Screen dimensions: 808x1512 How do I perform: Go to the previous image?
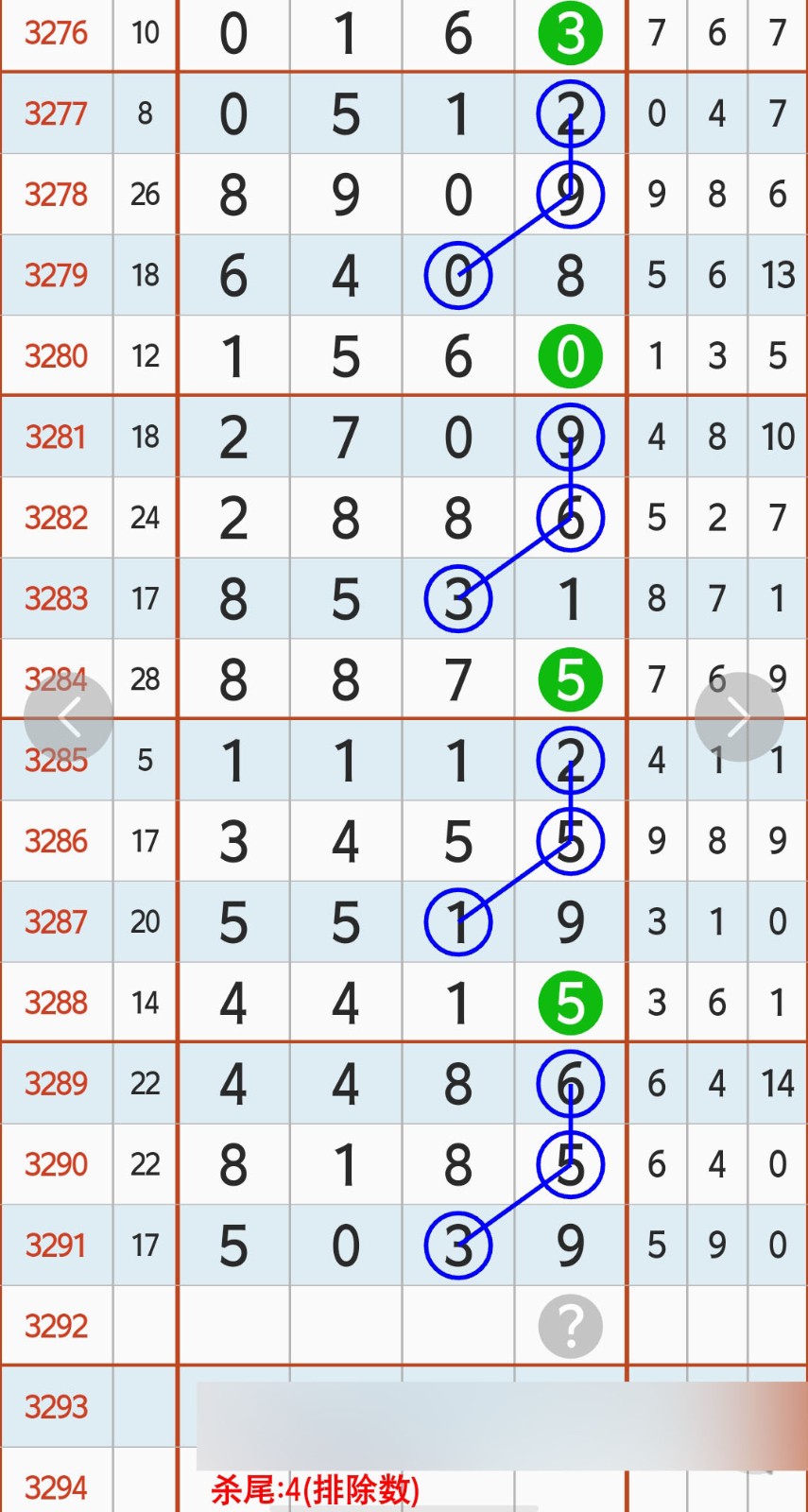click(68, 717)
